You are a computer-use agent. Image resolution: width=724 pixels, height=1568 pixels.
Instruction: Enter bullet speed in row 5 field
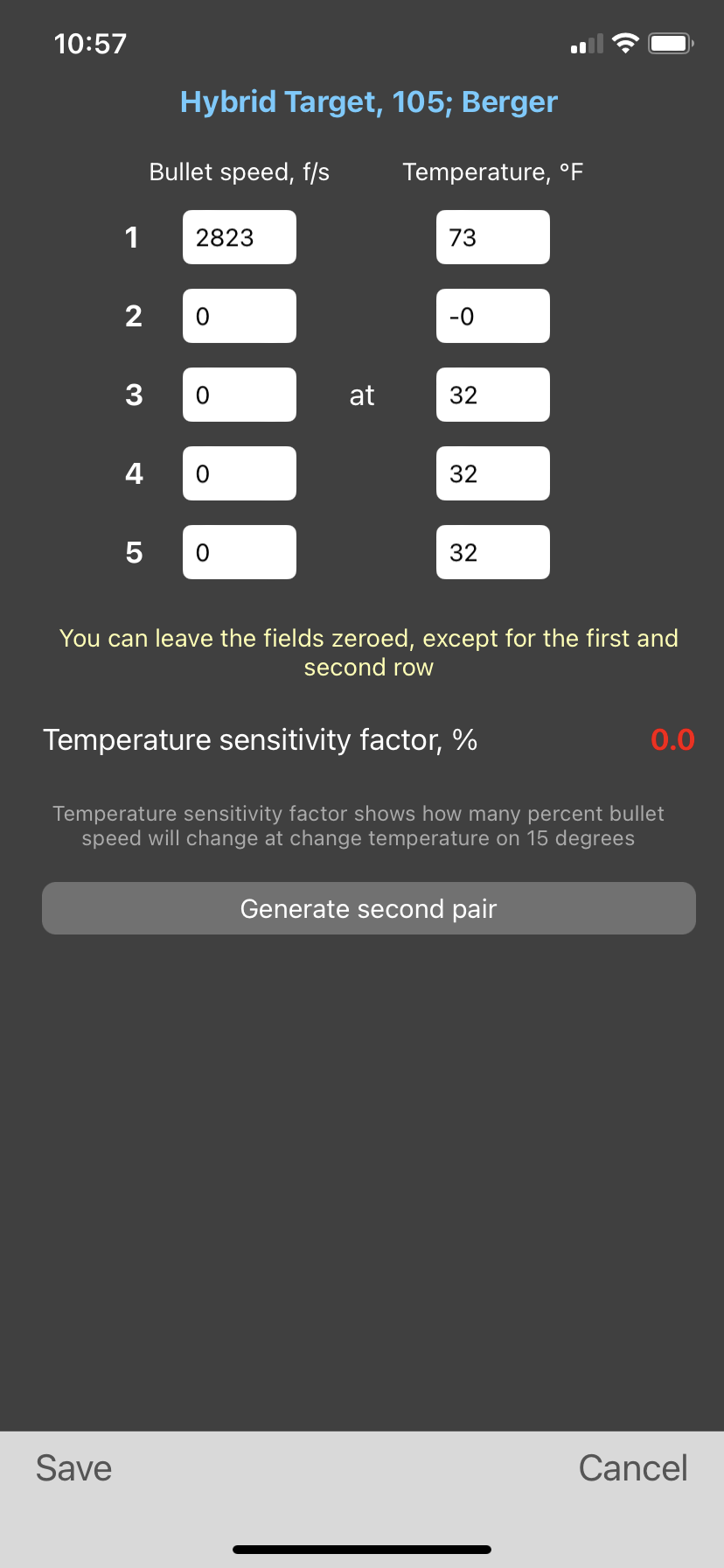(239, 552)
